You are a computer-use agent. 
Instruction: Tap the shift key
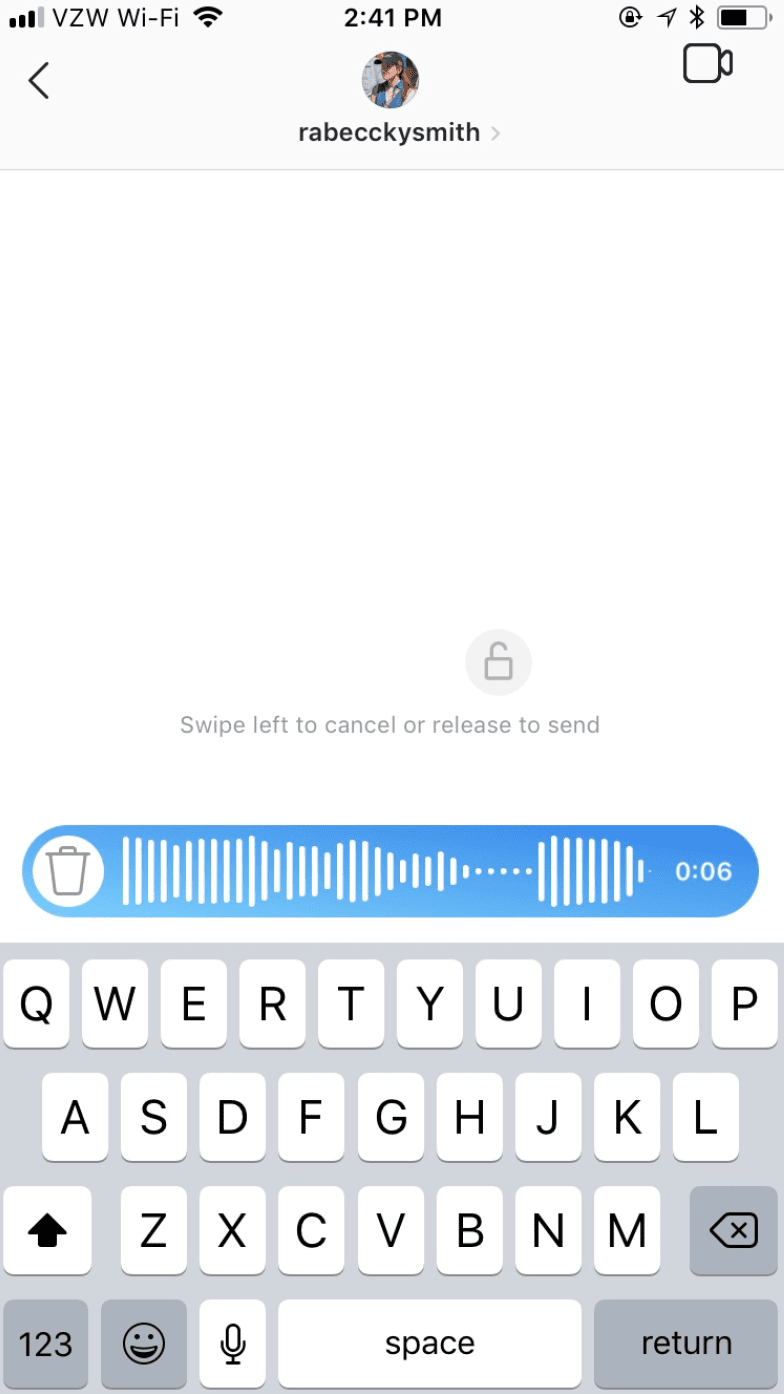point(47,1231)
